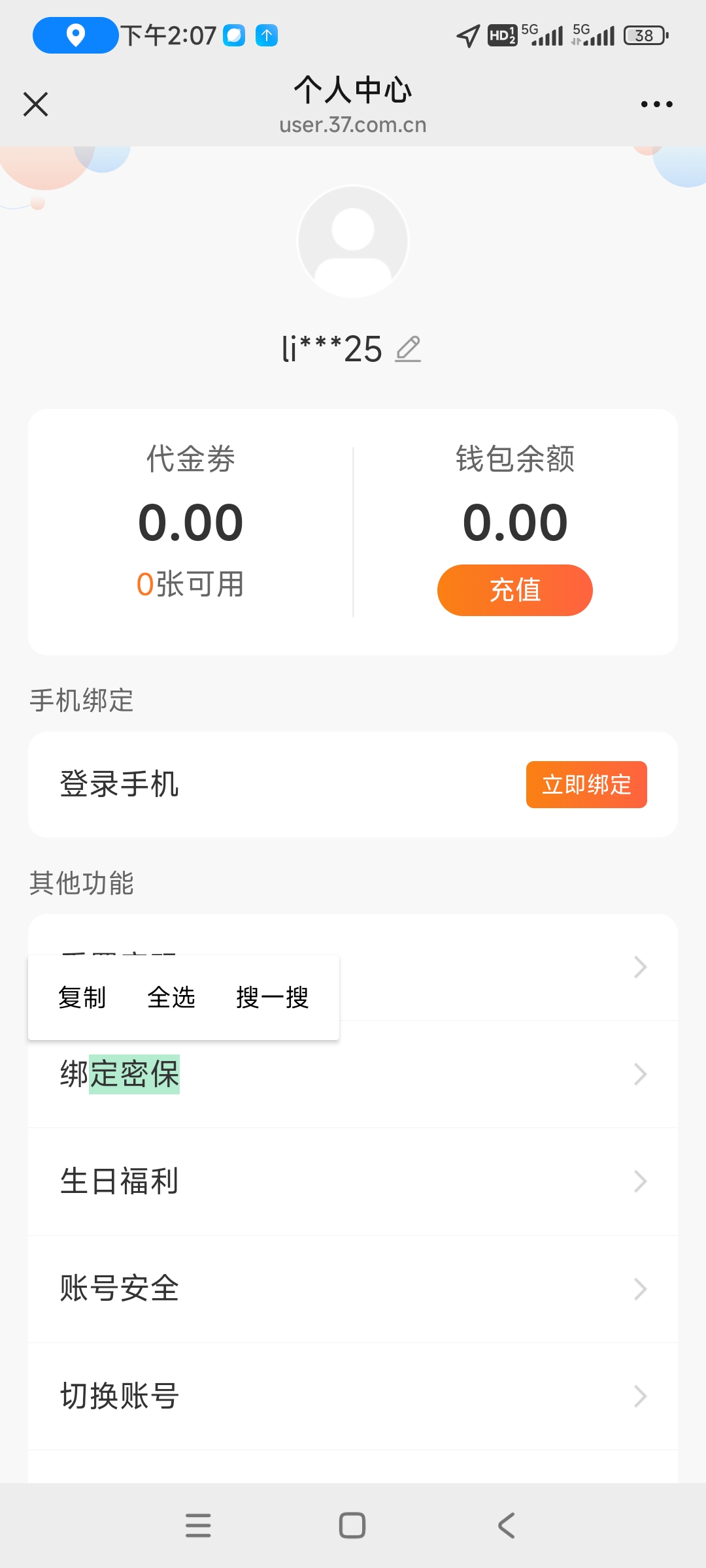Tap the profile avatar picture

click(x=353, y=242)
